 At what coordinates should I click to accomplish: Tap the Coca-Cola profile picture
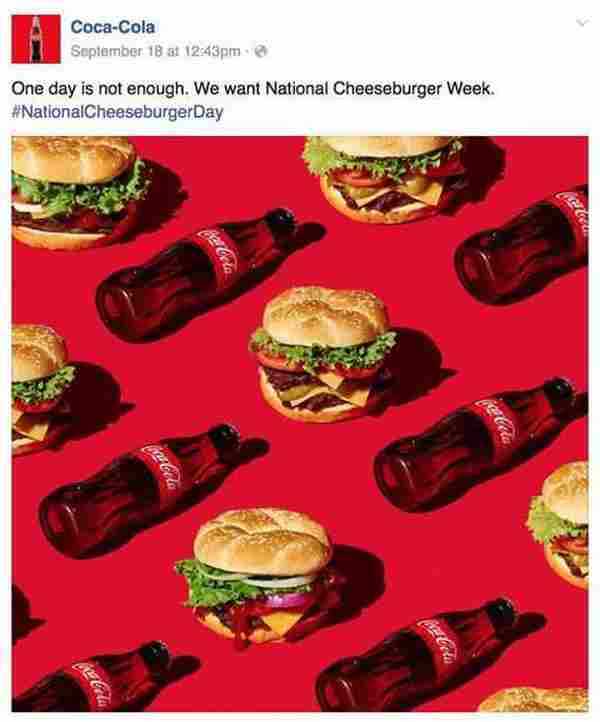tap(35, 37)
